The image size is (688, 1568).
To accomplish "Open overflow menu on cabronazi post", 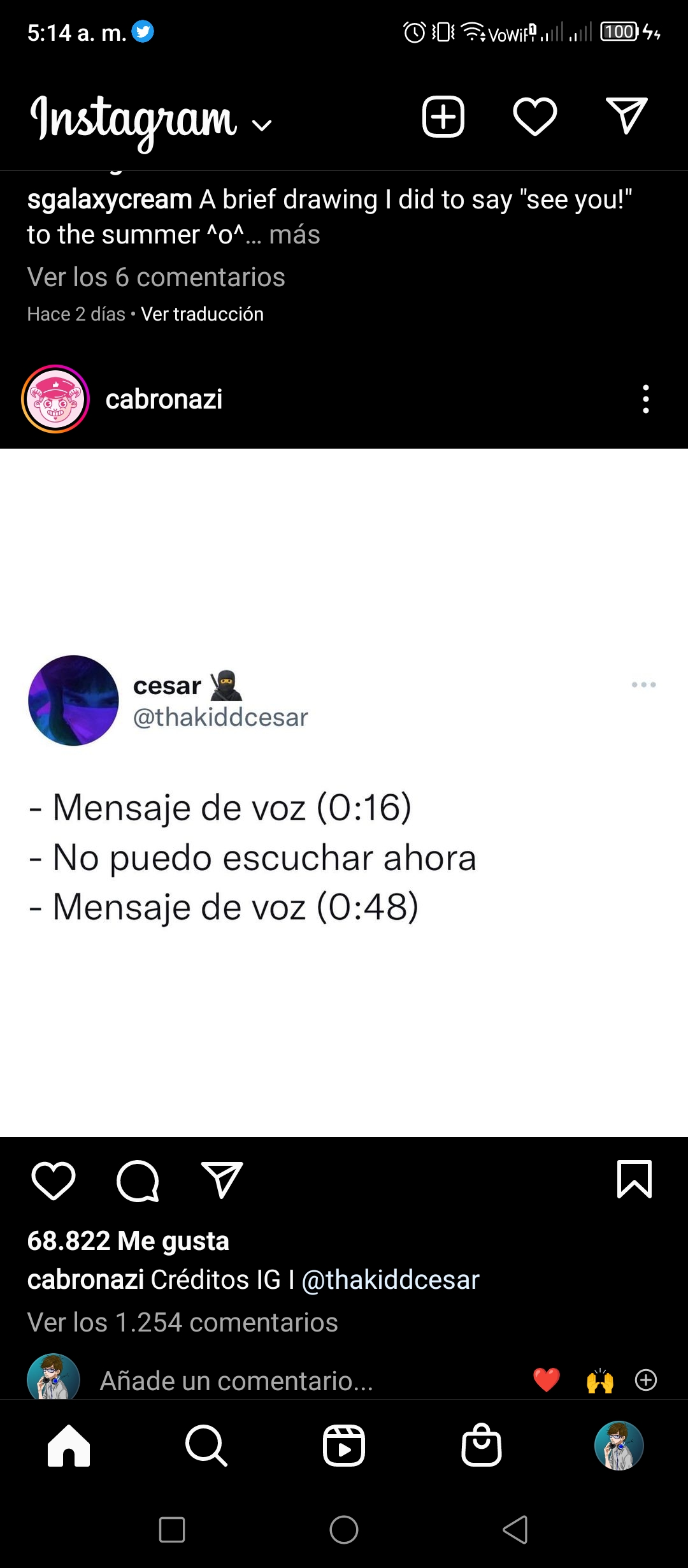I will [646, 399].
